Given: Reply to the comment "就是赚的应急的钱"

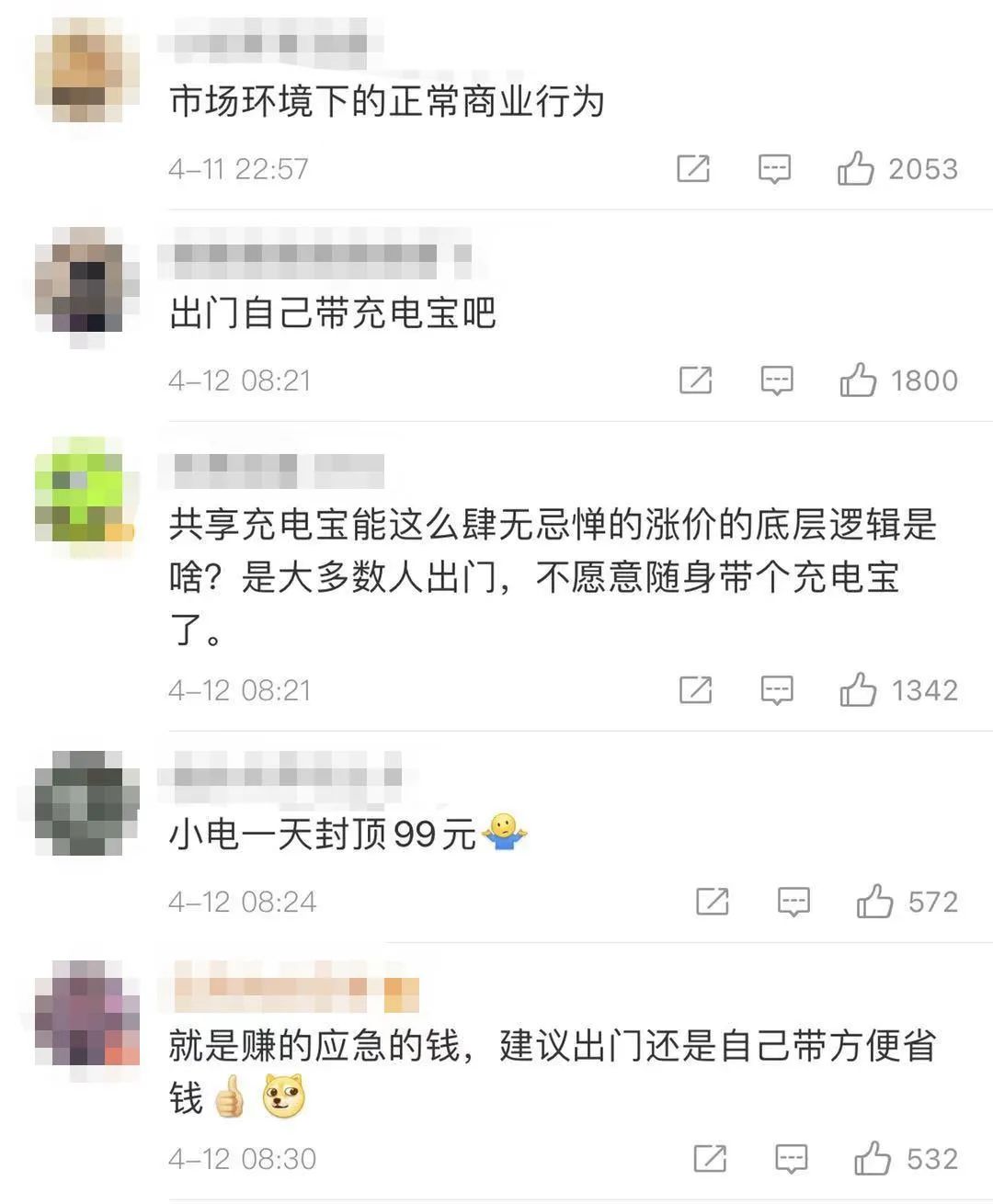Looking at the screenshot, I should (x=792, y=1160).
